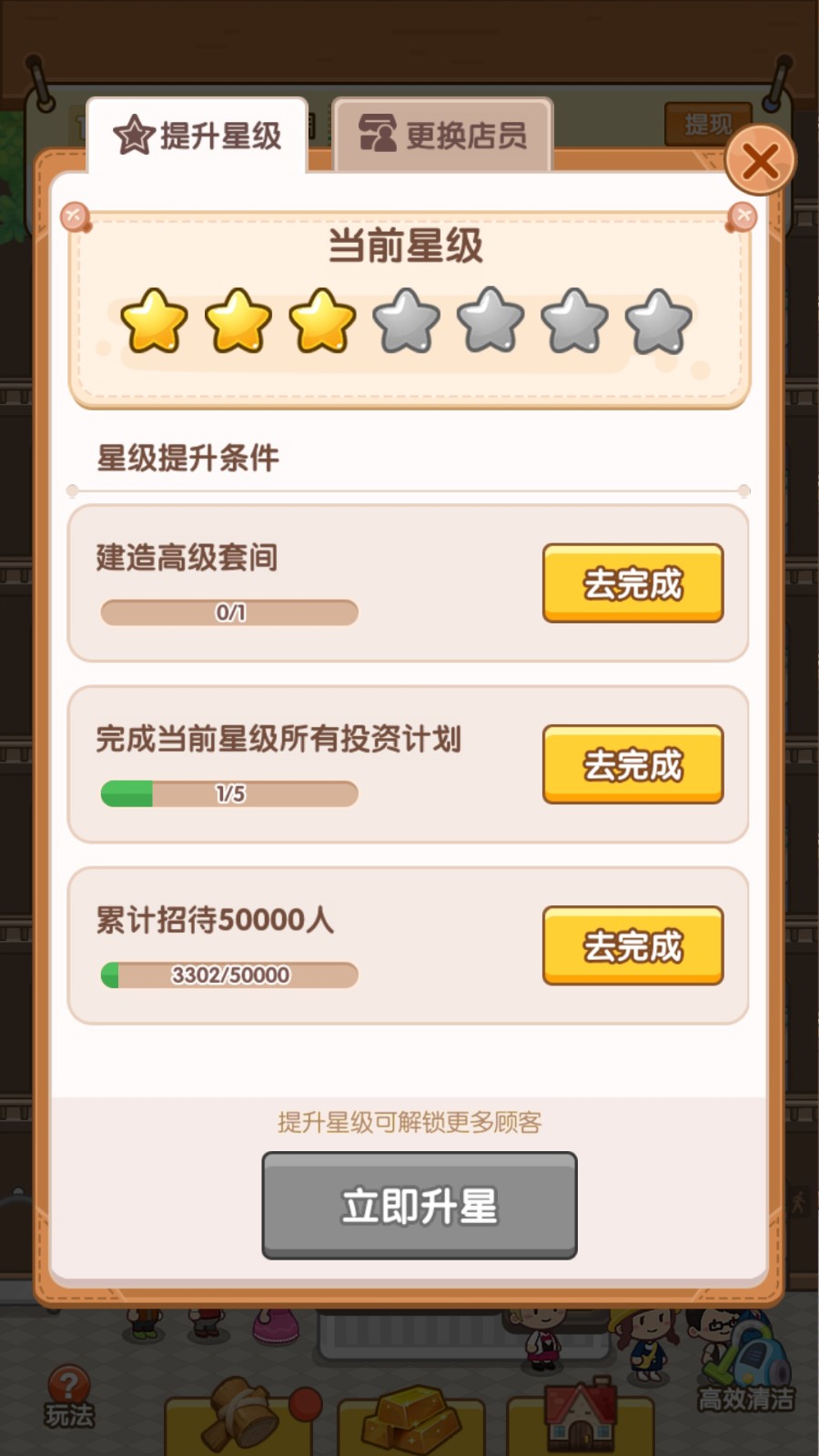The image size is (819, 1456).
Task: Tap the 立即升星 button
Action: click(420, 1206)
